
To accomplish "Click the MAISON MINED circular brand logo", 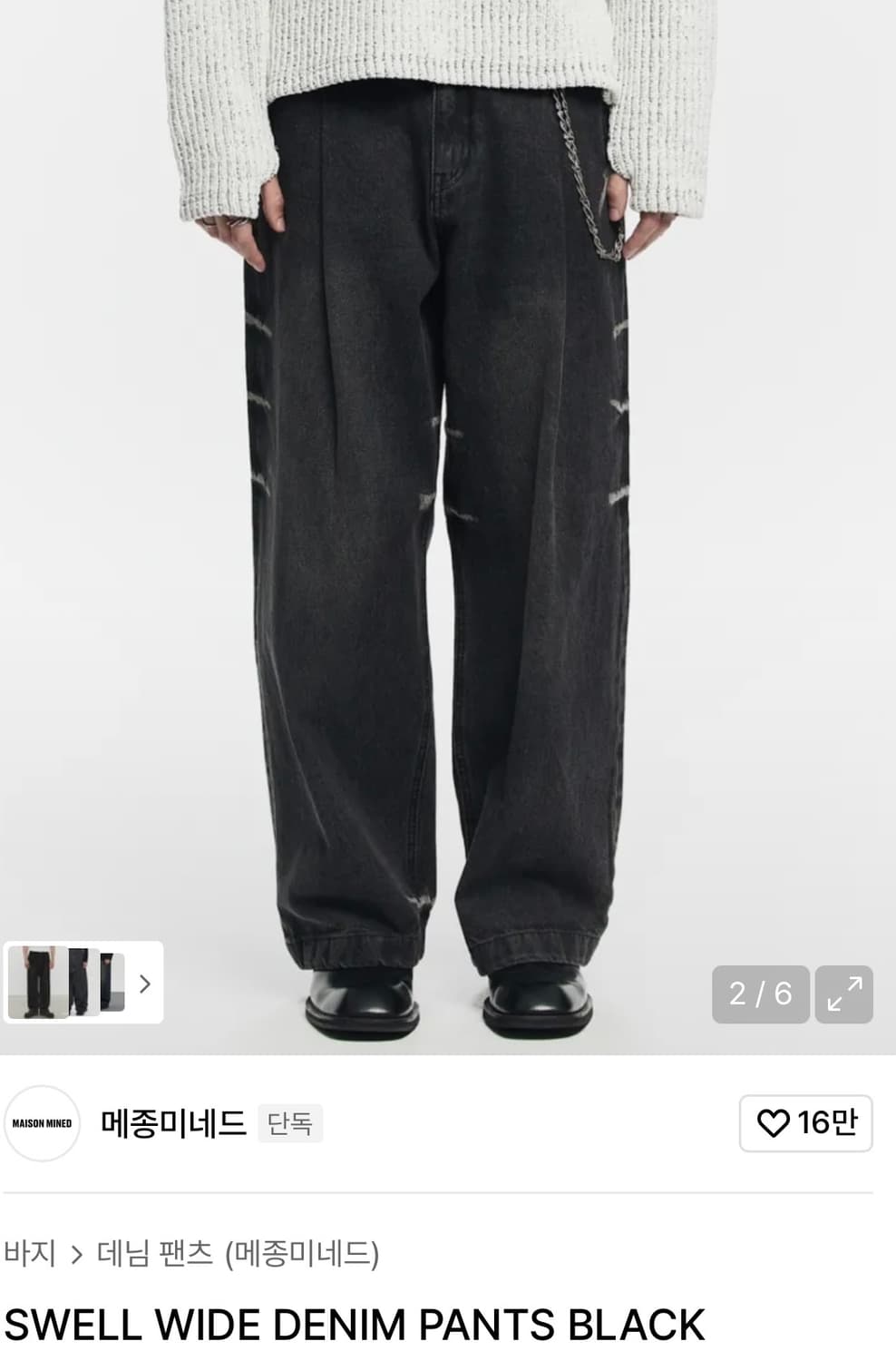I will click(43, 1124).
